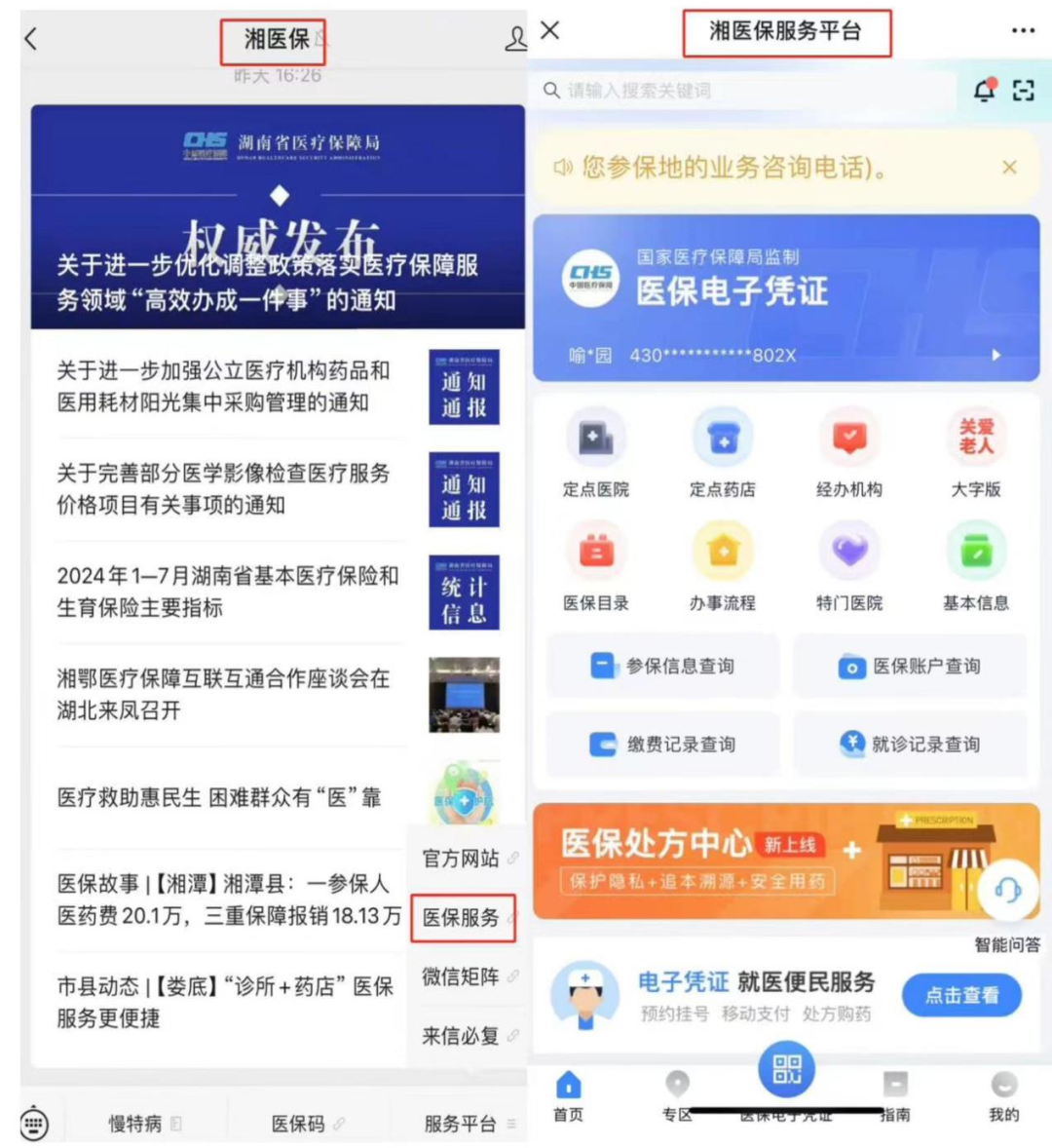The height and width of the screenshot is (1148, 1052).
Task: Open the 医保目录 catalog icon
Action: (597, 552)
